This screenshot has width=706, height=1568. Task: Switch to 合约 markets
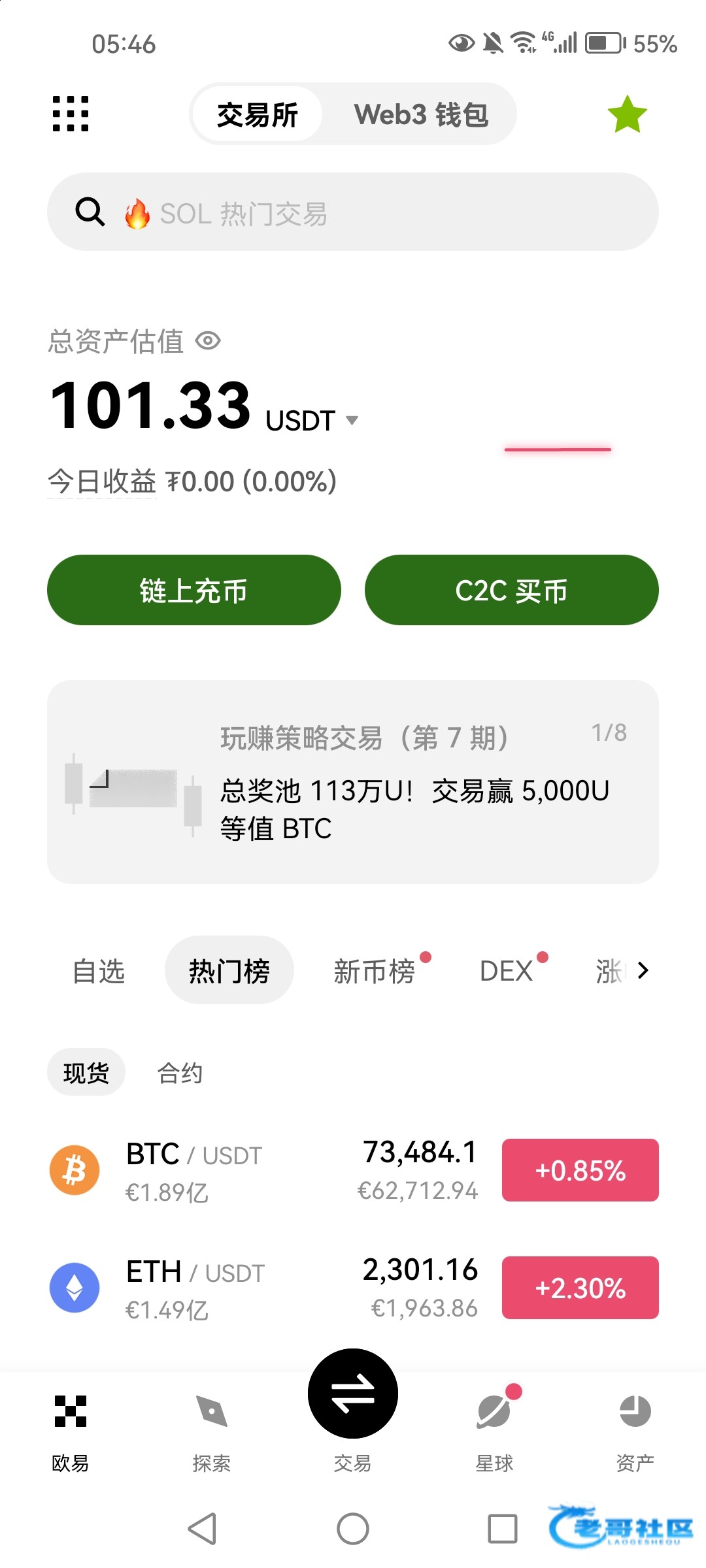(180, 1073)
